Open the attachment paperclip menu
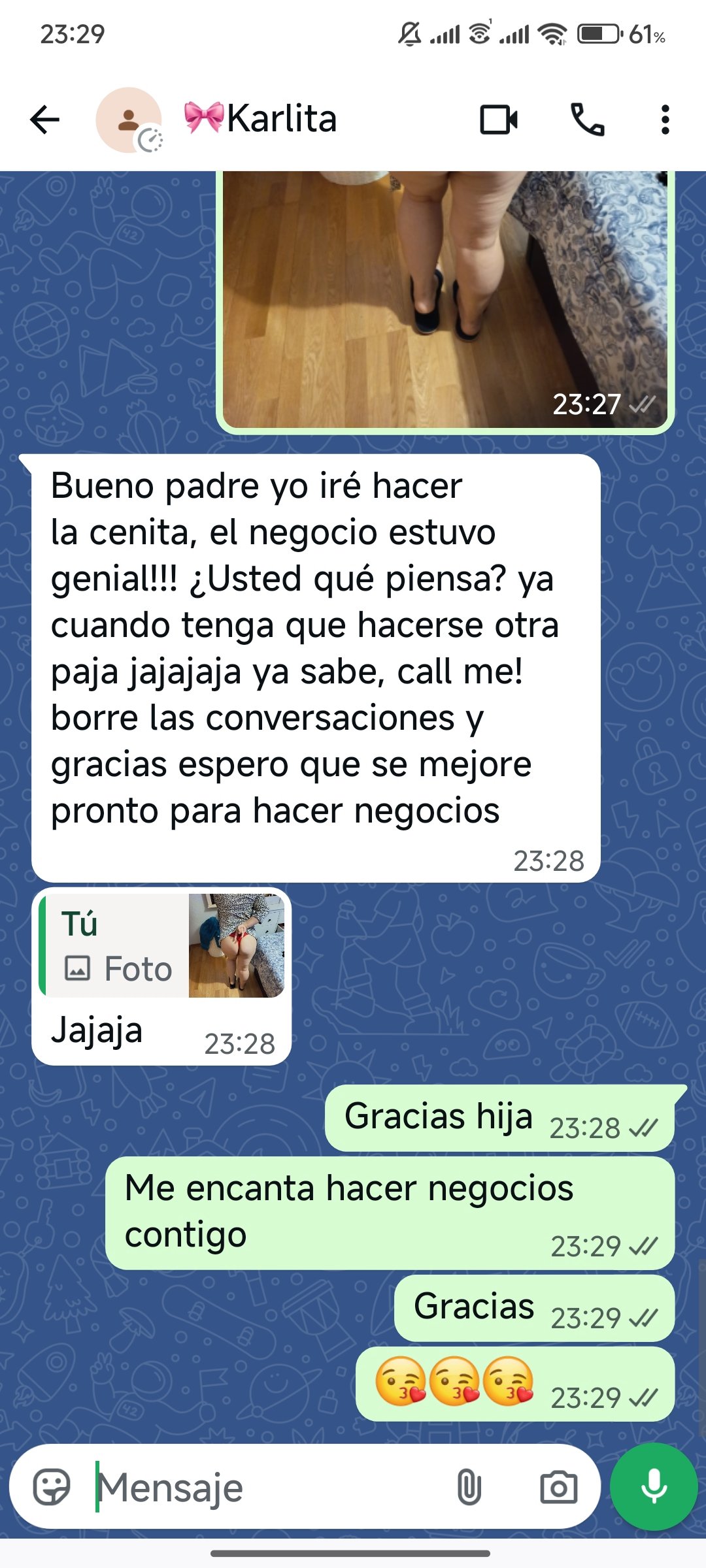Screen dimensions: 706x1568 (x=469, y=1487)
